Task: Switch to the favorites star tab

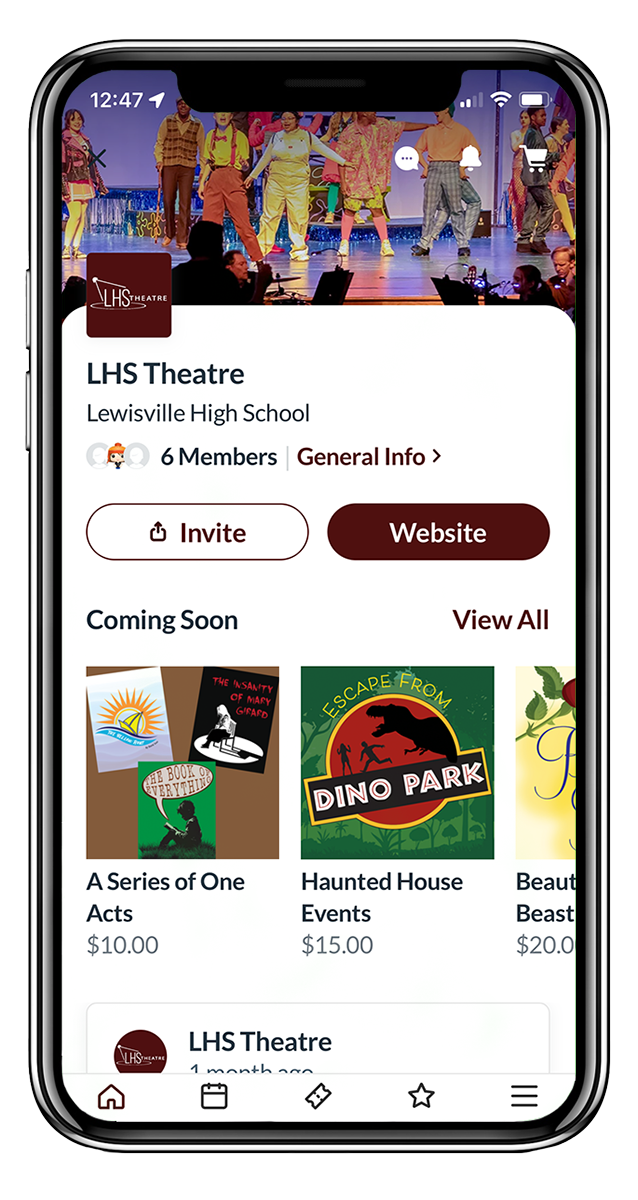Action: pyautogui.click(x=421, y=1096)
